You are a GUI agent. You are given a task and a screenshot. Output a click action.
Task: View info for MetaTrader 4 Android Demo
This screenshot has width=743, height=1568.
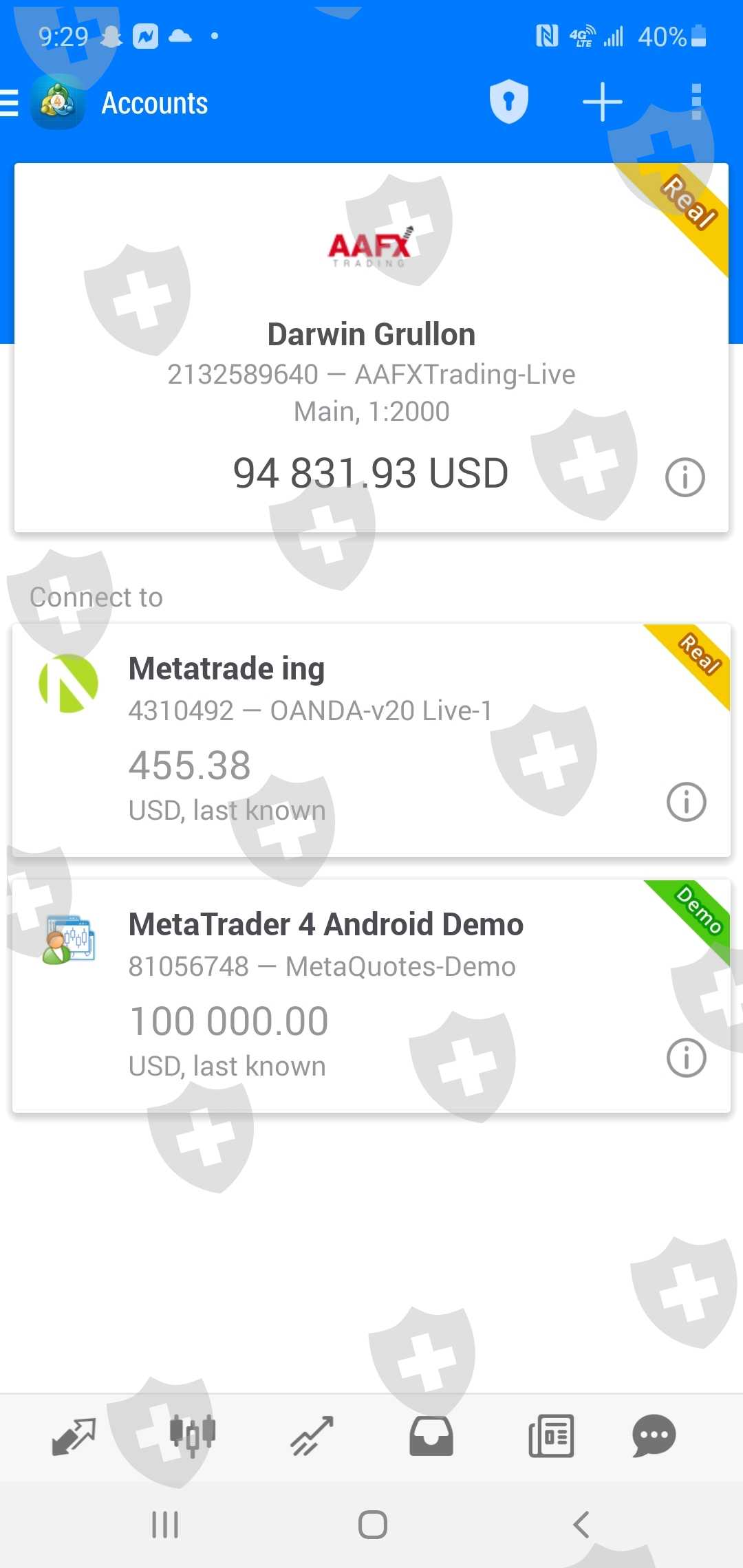pyautogui.click(x=686, y=1058)
